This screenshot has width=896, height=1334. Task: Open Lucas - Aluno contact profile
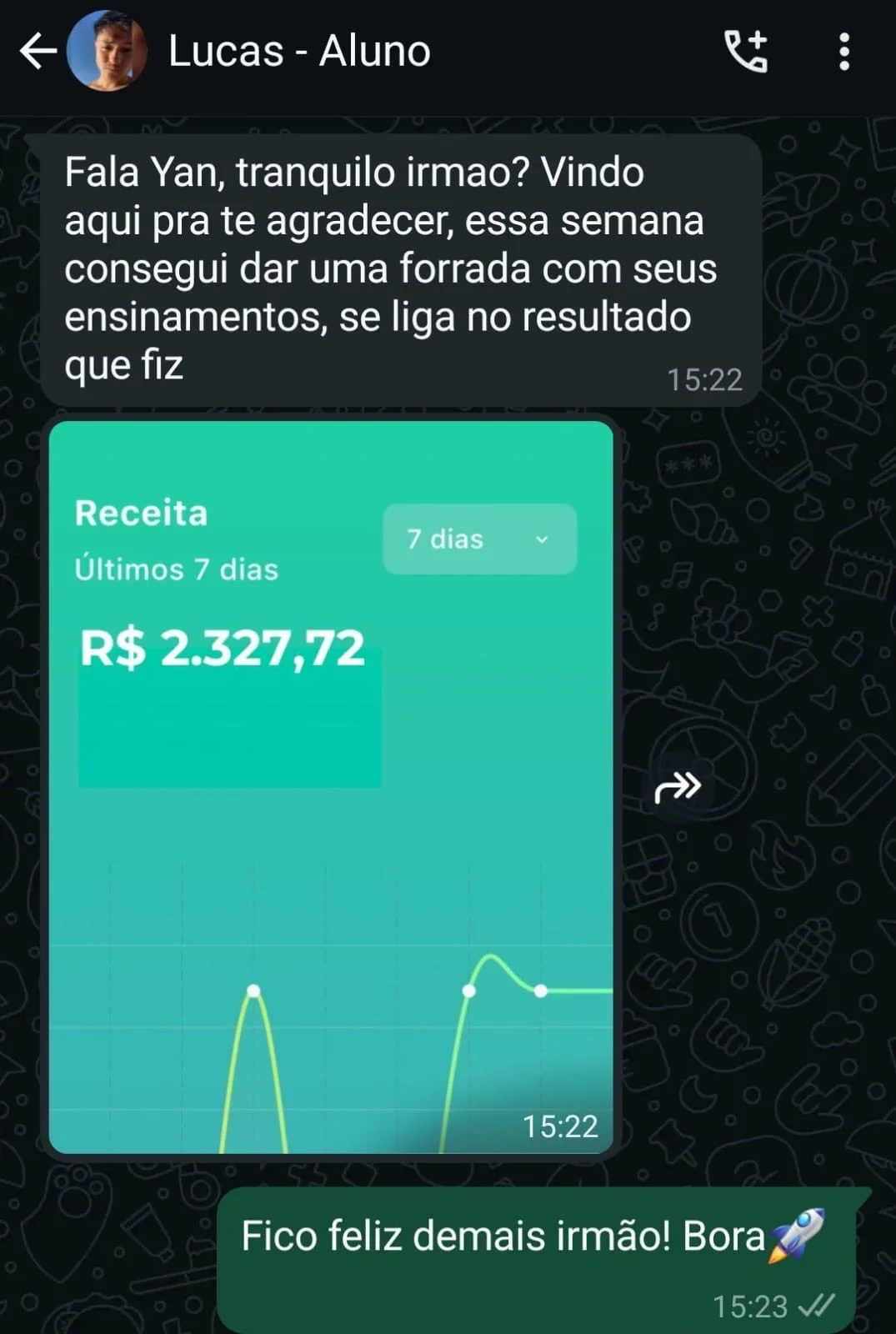(298, 52)
